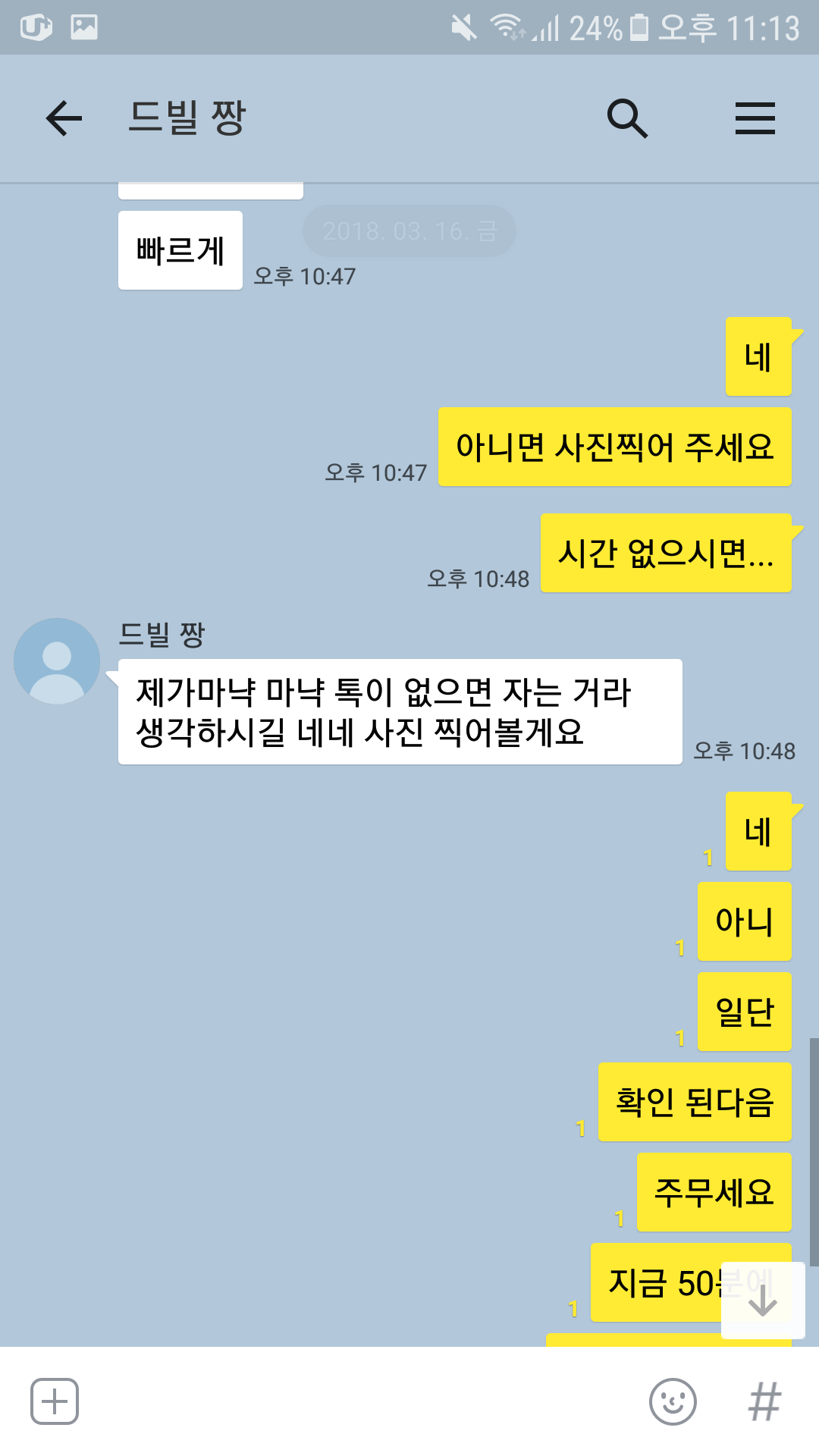Go back from the 드빌 짱 chat
Viewport: 819px width, 1456px height.
pos(64,118)
